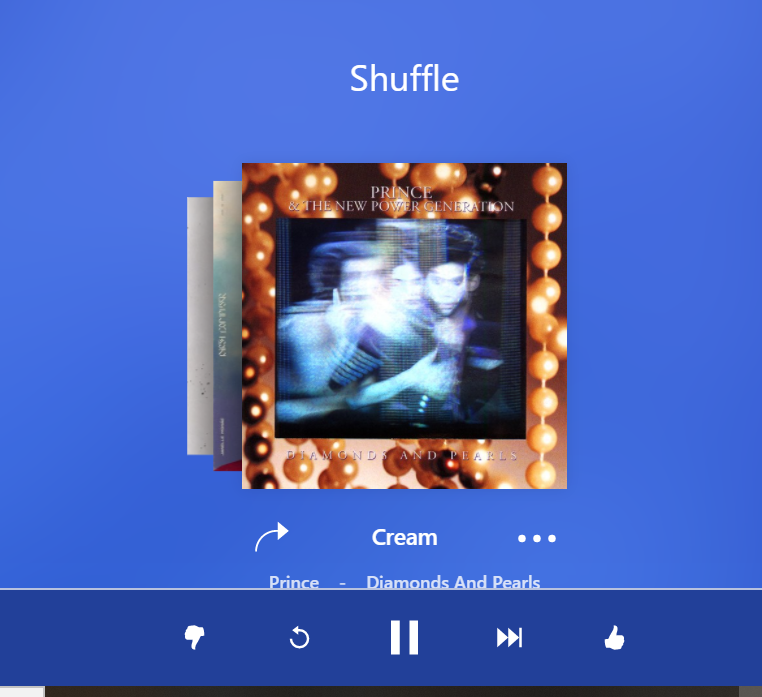762x697 pixels.
Task: Thumbs down the current track
Action: tap(195, 637)
